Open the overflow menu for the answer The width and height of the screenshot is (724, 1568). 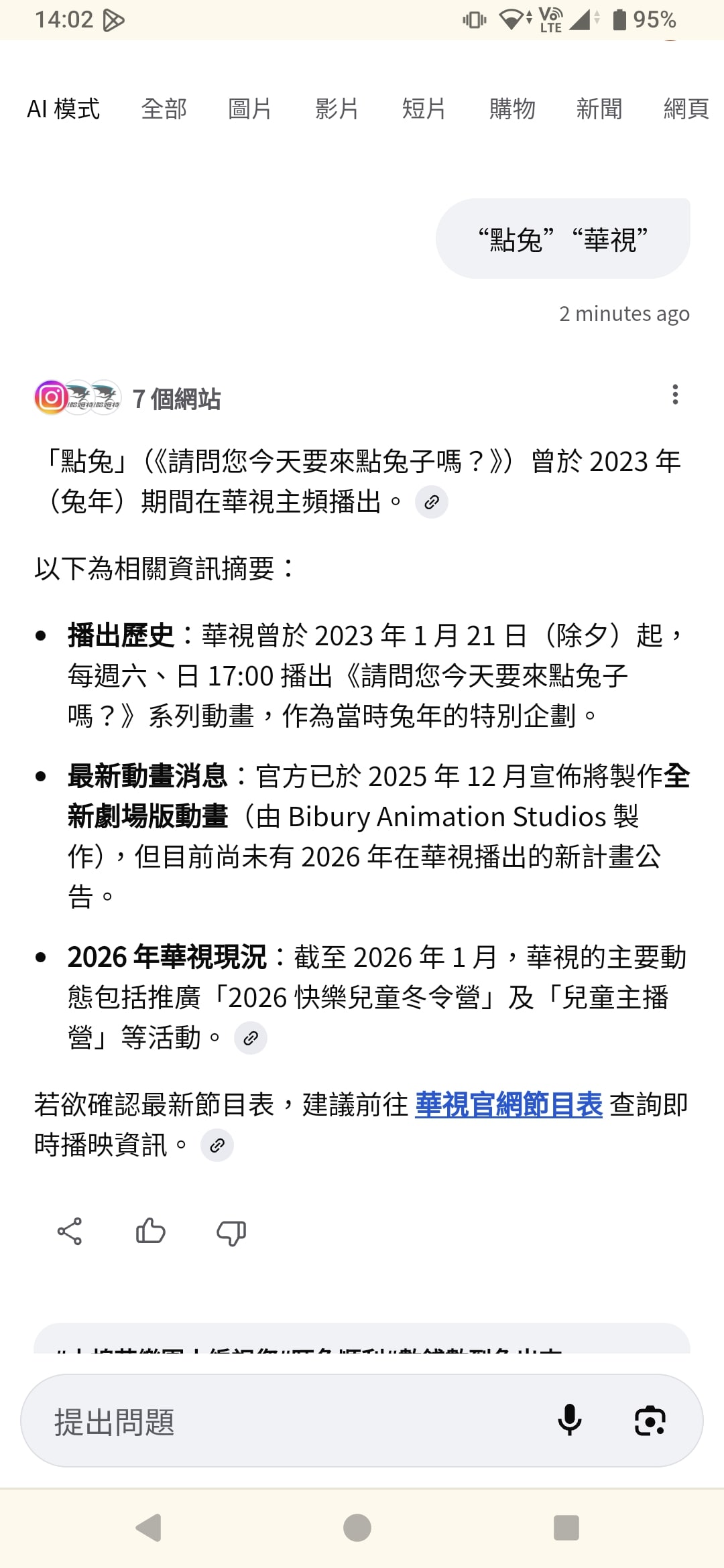(675, 395)
